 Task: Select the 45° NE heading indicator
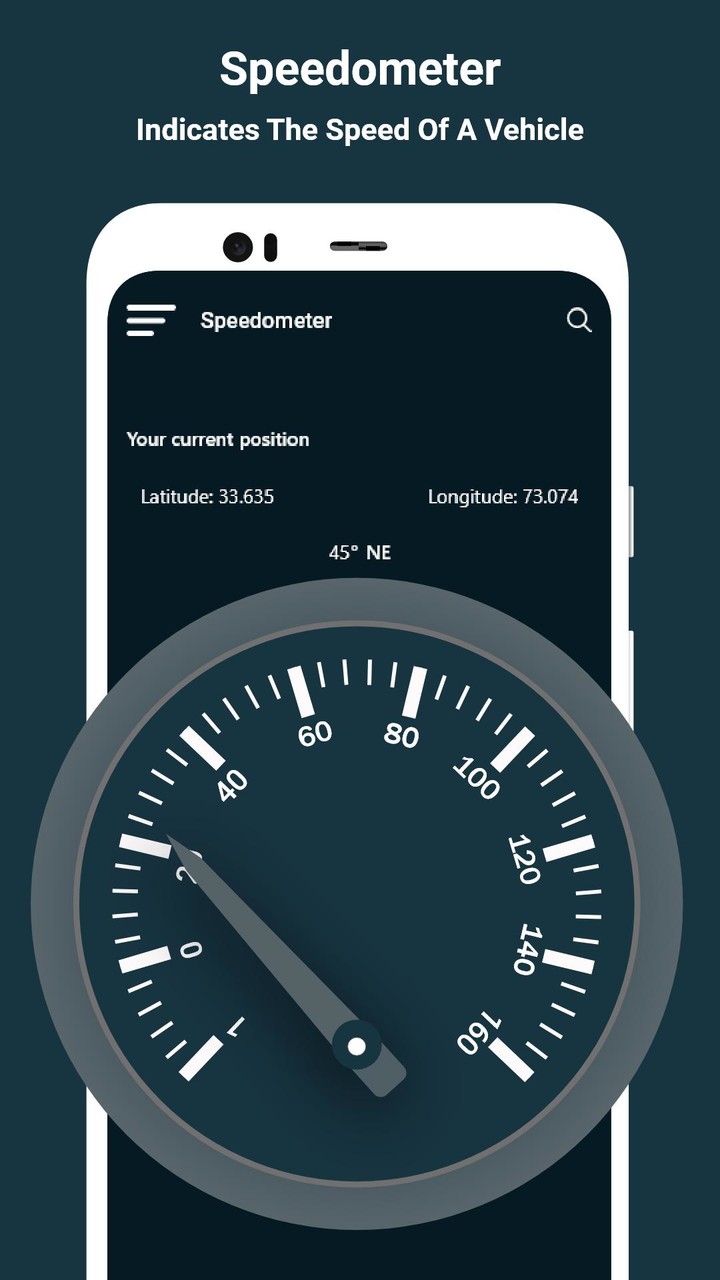point(361,552)
